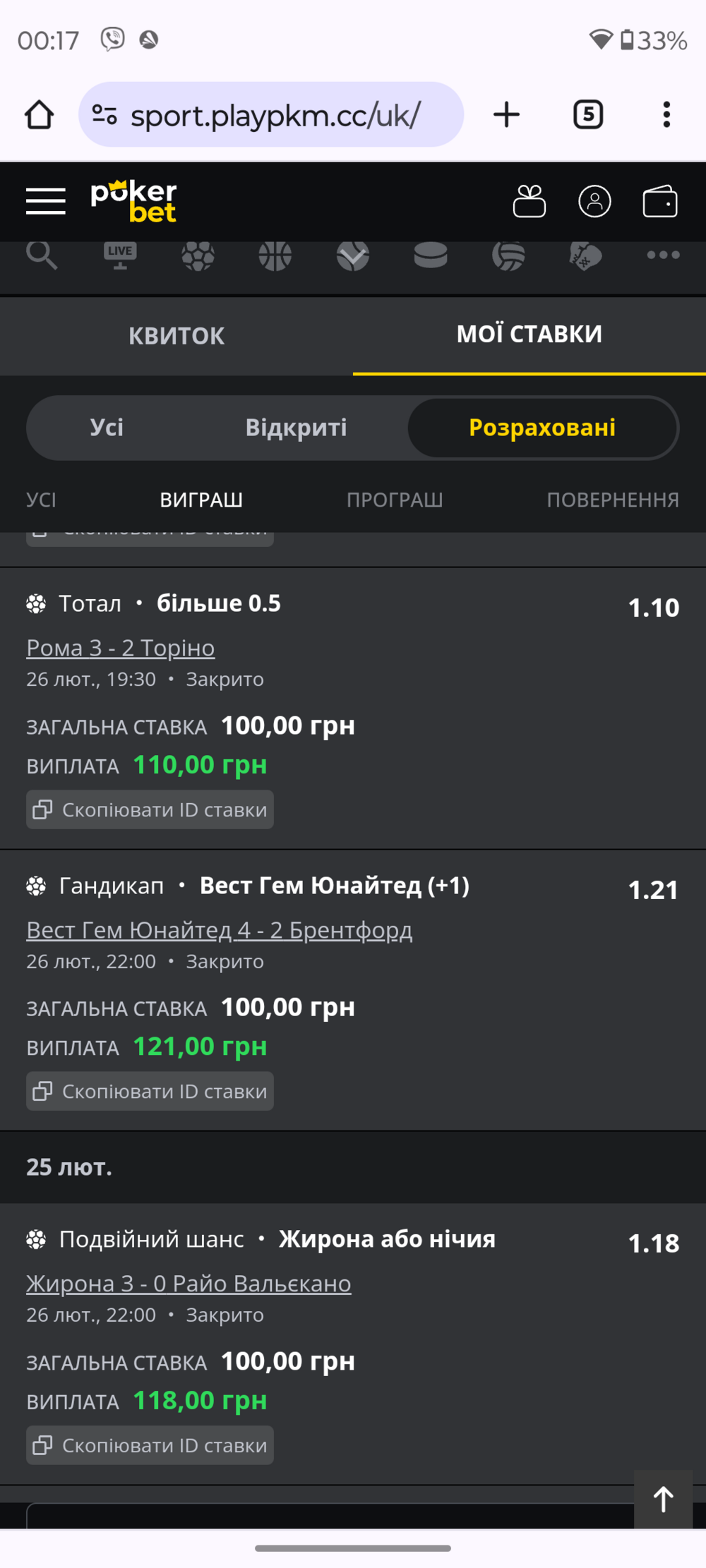
Task: Open the hamburger menu
Action: pos(46,201)
